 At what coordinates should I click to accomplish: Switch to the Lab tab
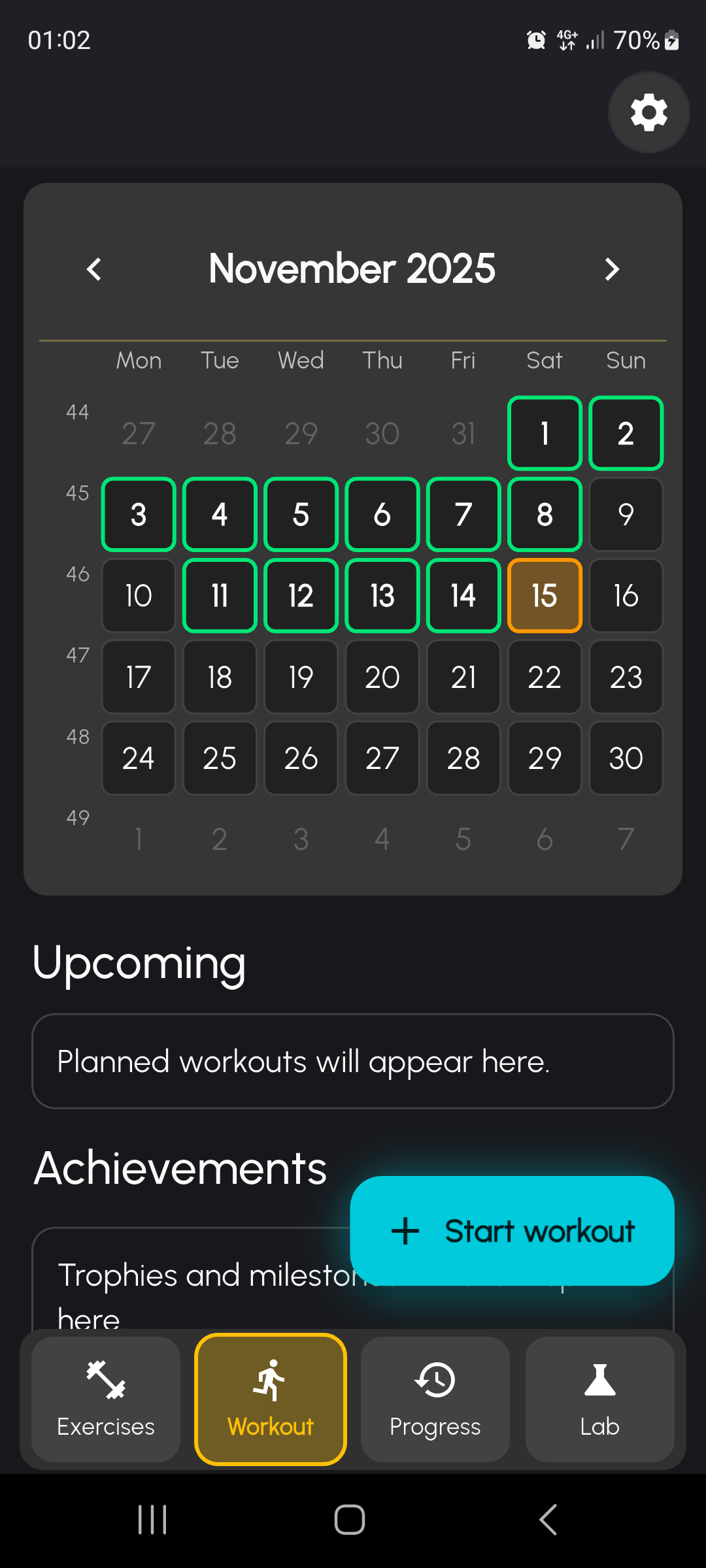(x=599, y=1399)
